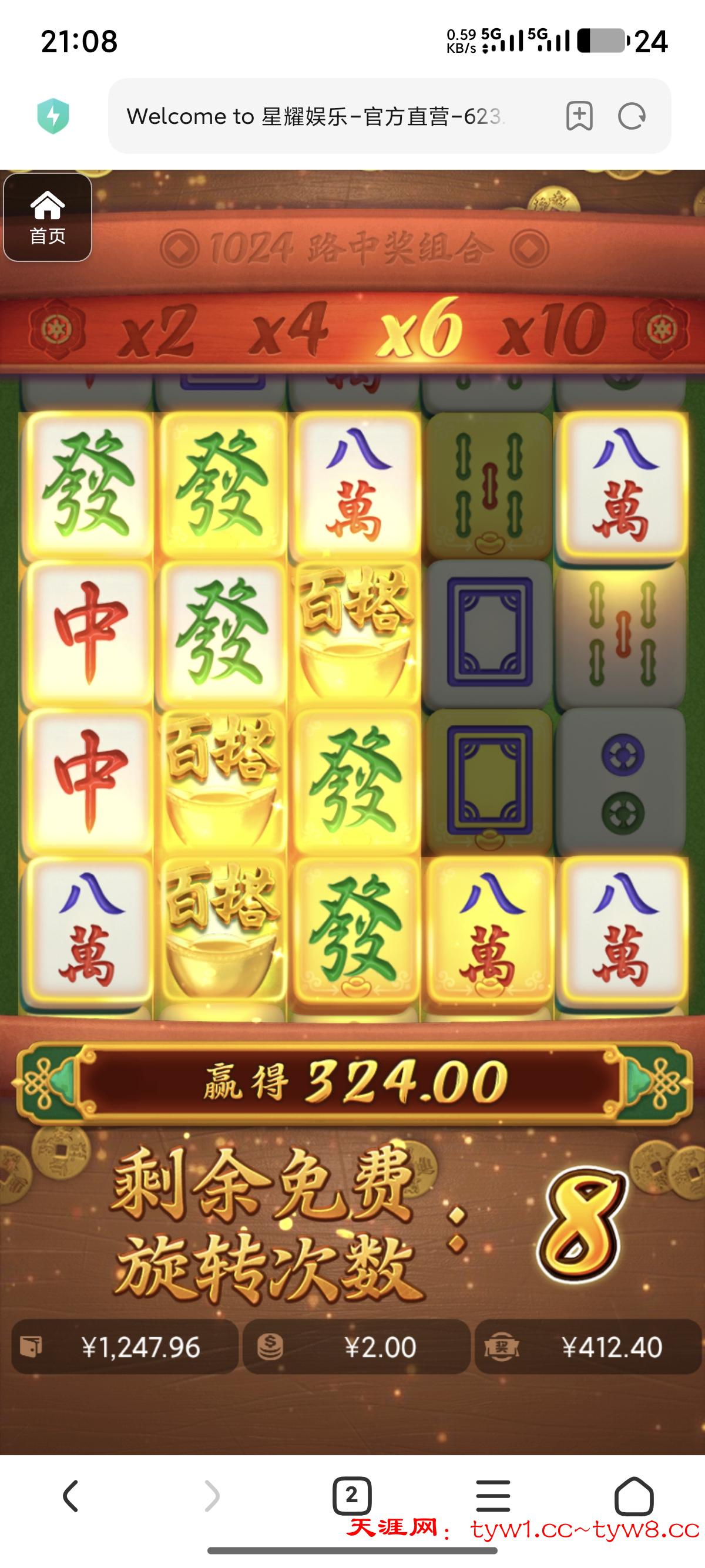Go to the browser home page

click(x=634, y=1496)
